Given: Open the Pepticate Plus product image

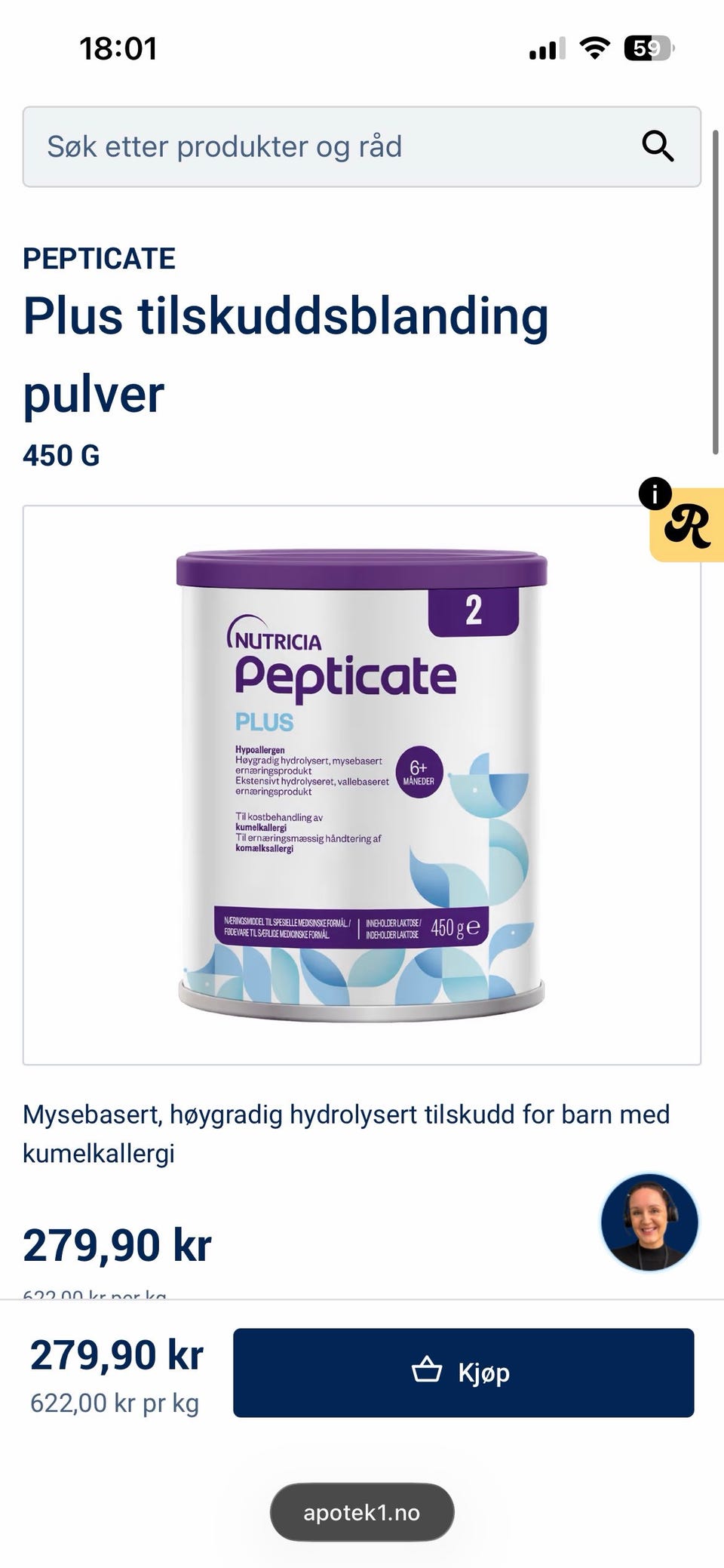Looking at the screenshot, I should point(362,785).
